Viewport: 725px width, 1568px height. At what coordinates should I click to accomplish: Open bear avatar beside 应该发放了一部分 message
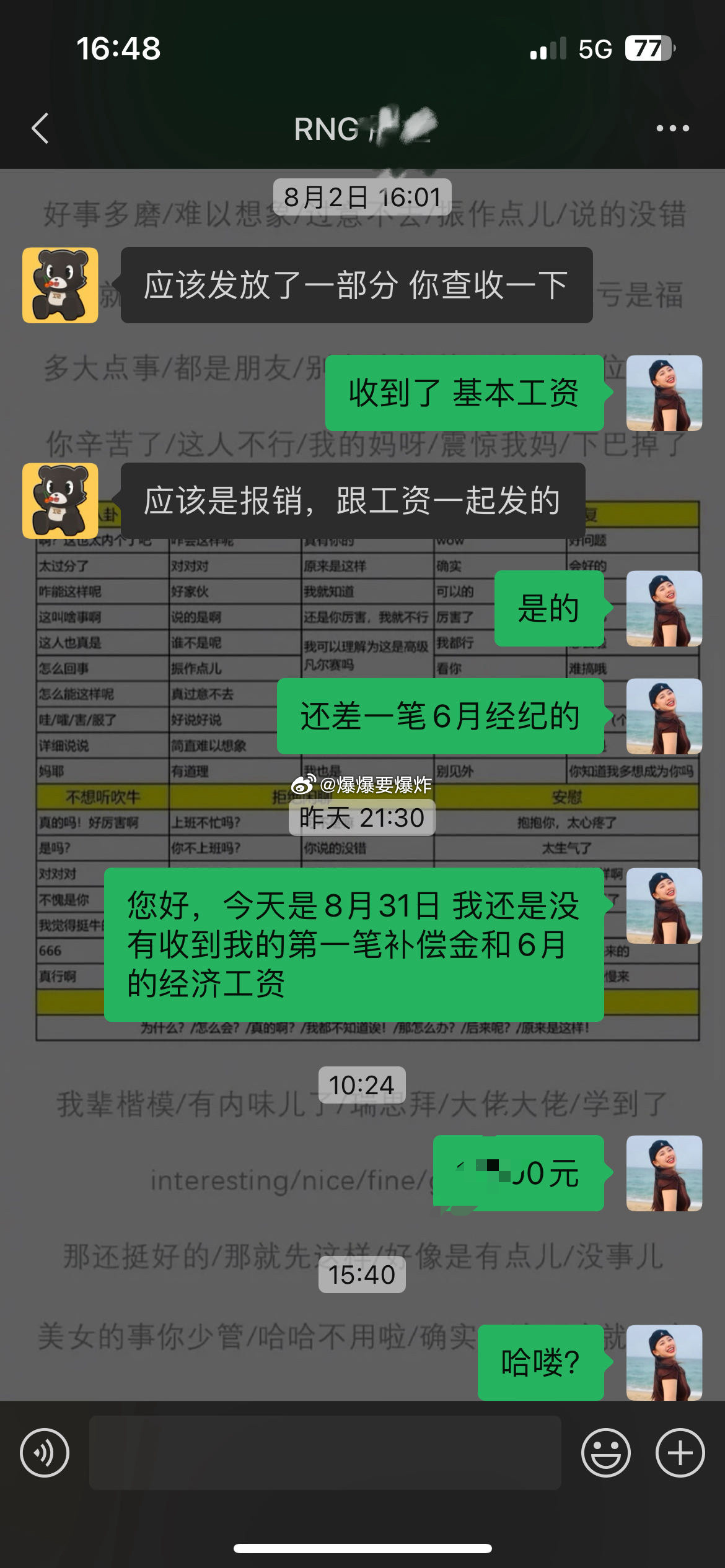[60, 285]
